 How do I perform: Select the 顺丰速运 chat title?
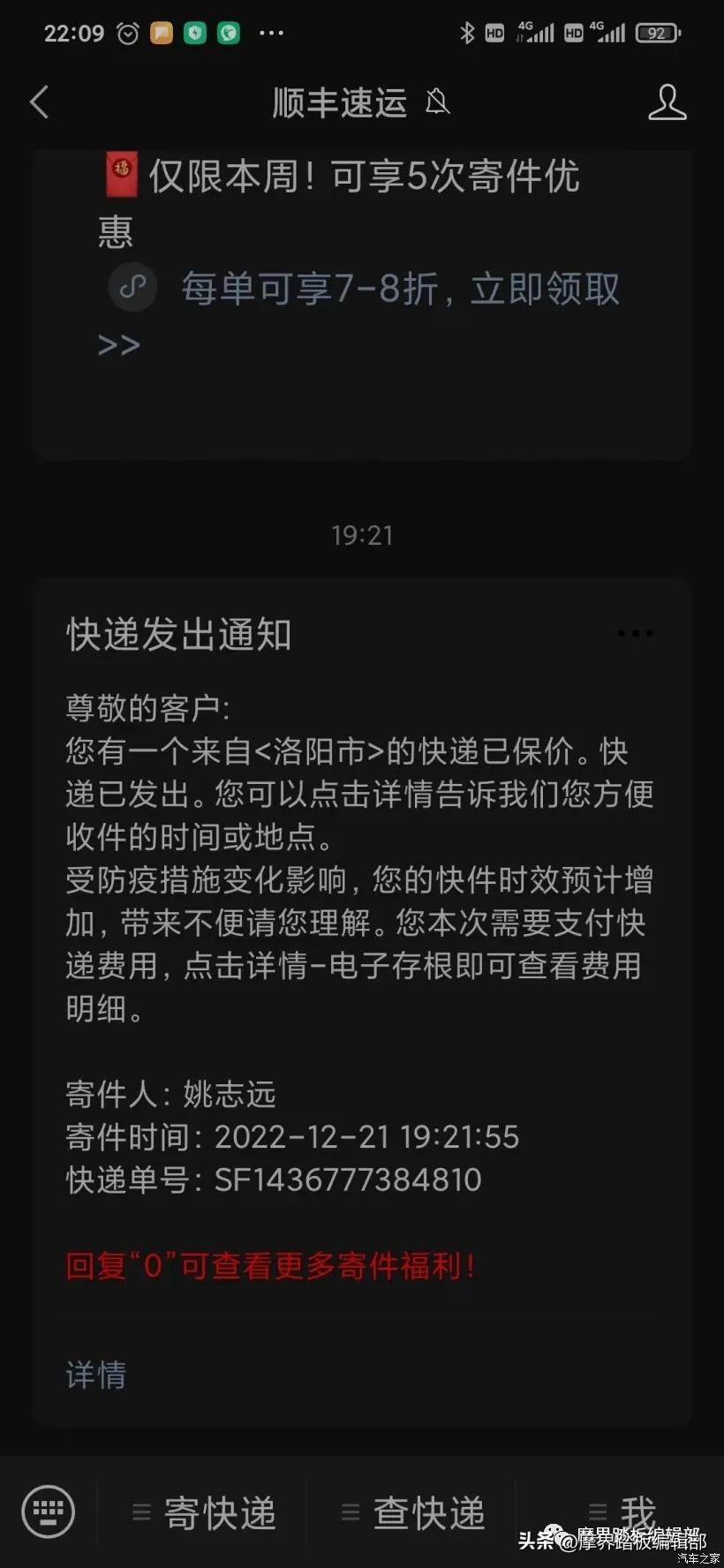tap(338, 102)
